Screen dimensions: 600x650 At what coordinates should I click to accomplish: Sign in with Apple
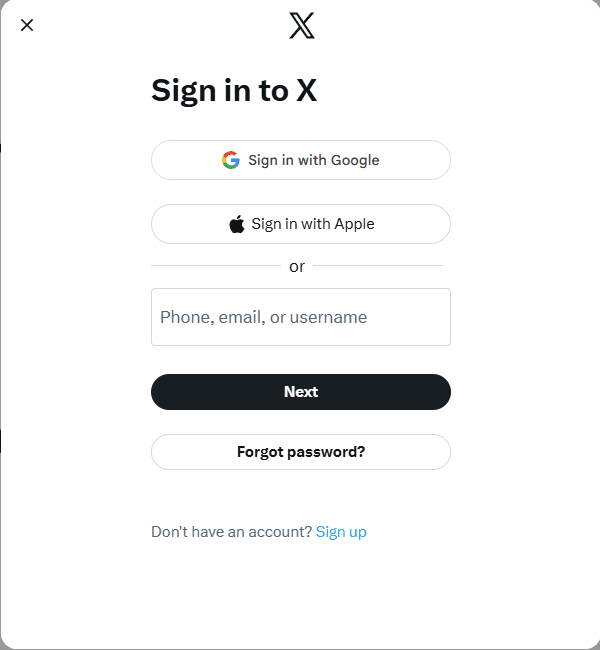[300, 224]
